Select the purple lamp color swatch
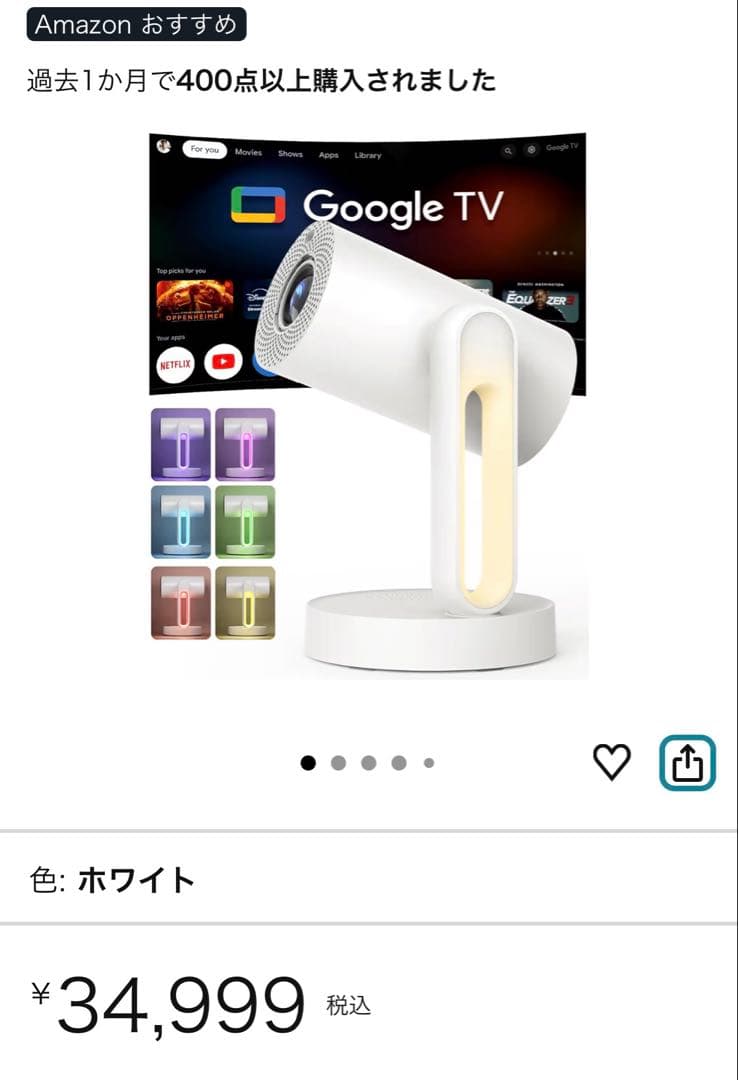Screen dimensions: 738x1080 pos(180,444)
